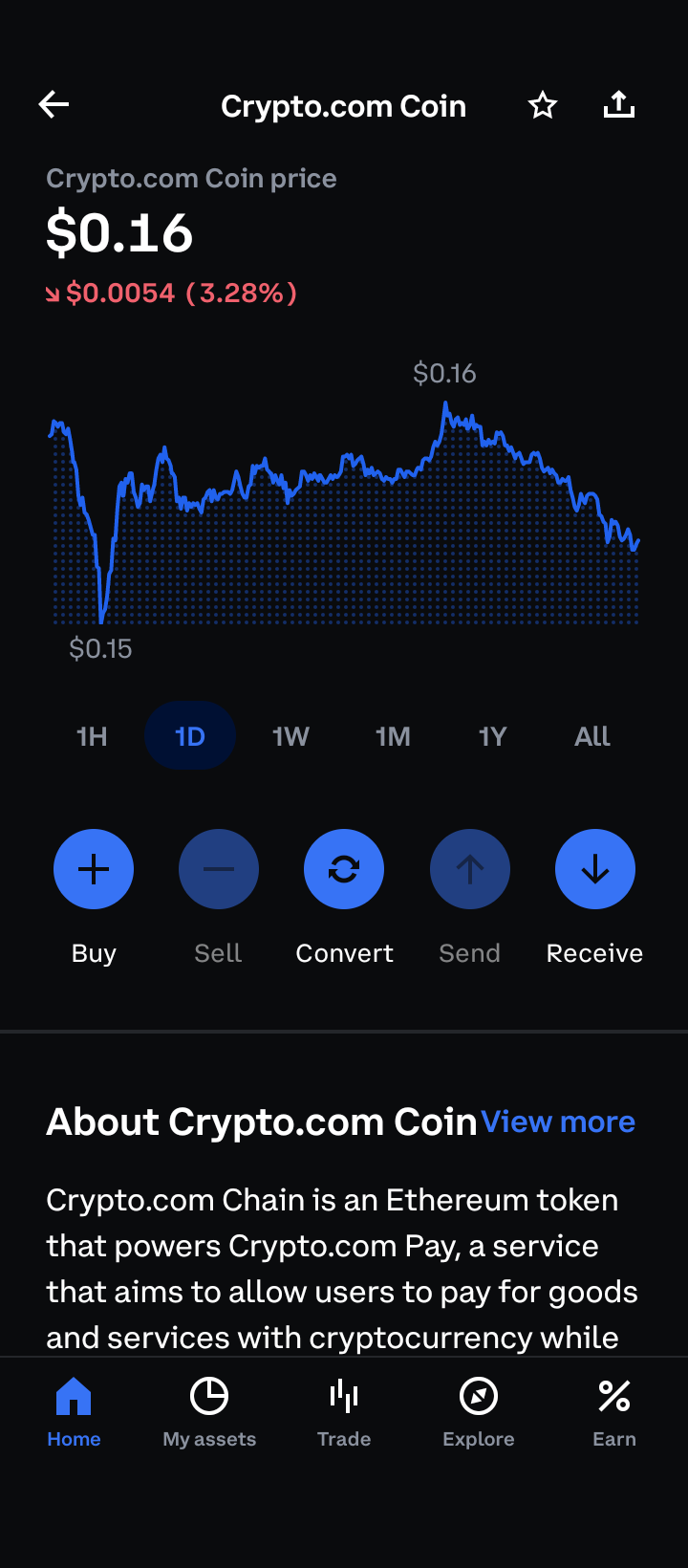Show the 1M price chart

pyautogui.click(x=393, y=736)
